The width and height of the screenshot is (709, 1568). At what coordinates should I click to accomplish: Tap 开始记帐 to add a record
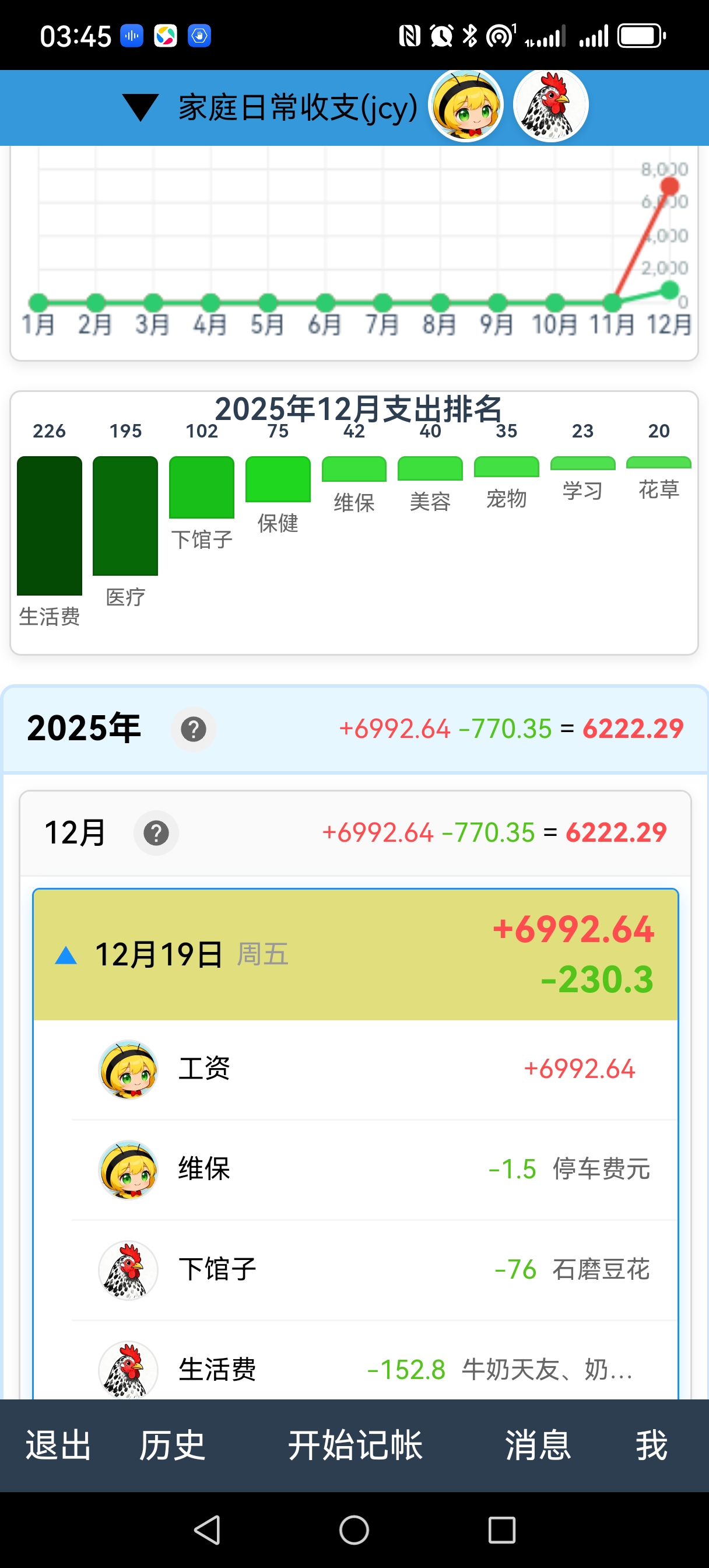pyautogui.click(x=355, y=1445)
